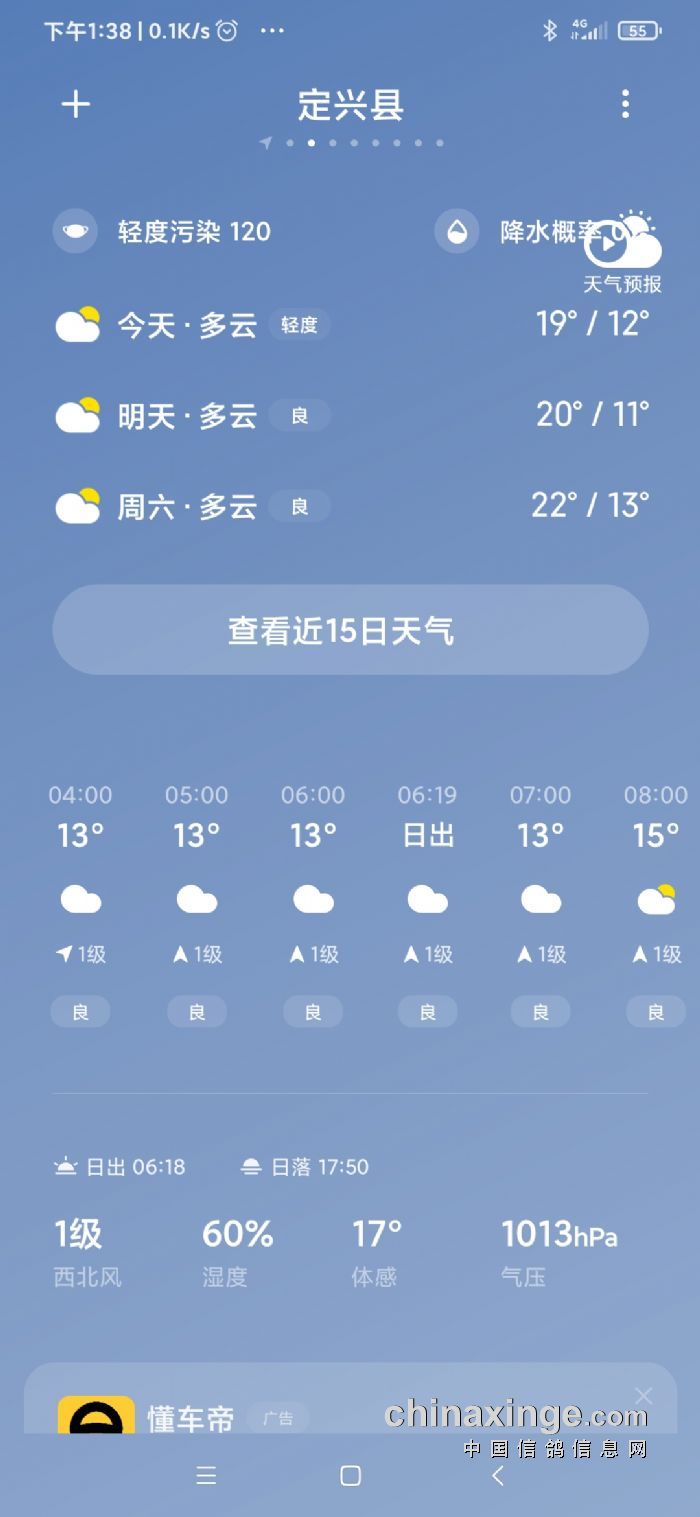Open the 周六 · 多云 forecast row
The height and width of the screenshot is (1517, 700).
[350, 506]
